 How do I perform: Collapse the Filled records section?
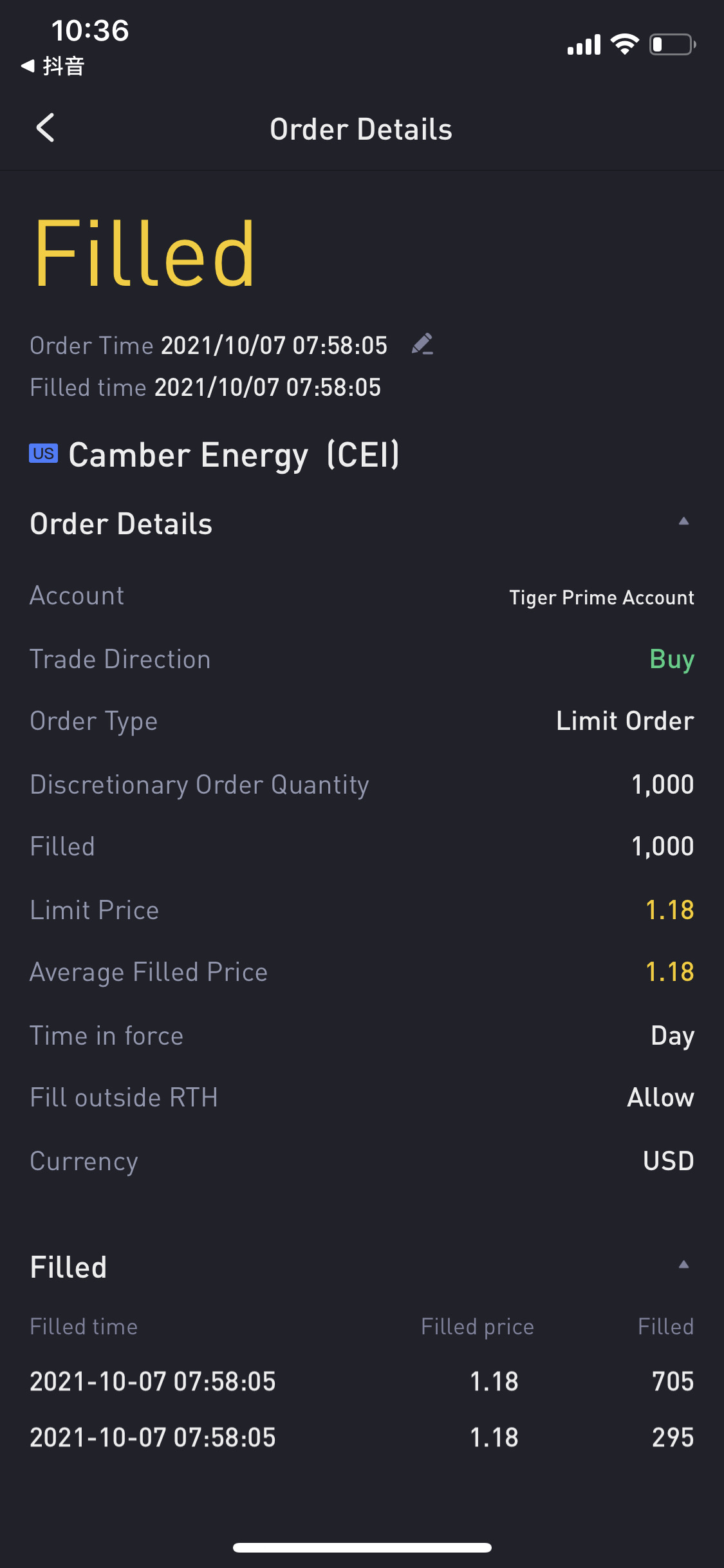click(x=683, y=1265)
